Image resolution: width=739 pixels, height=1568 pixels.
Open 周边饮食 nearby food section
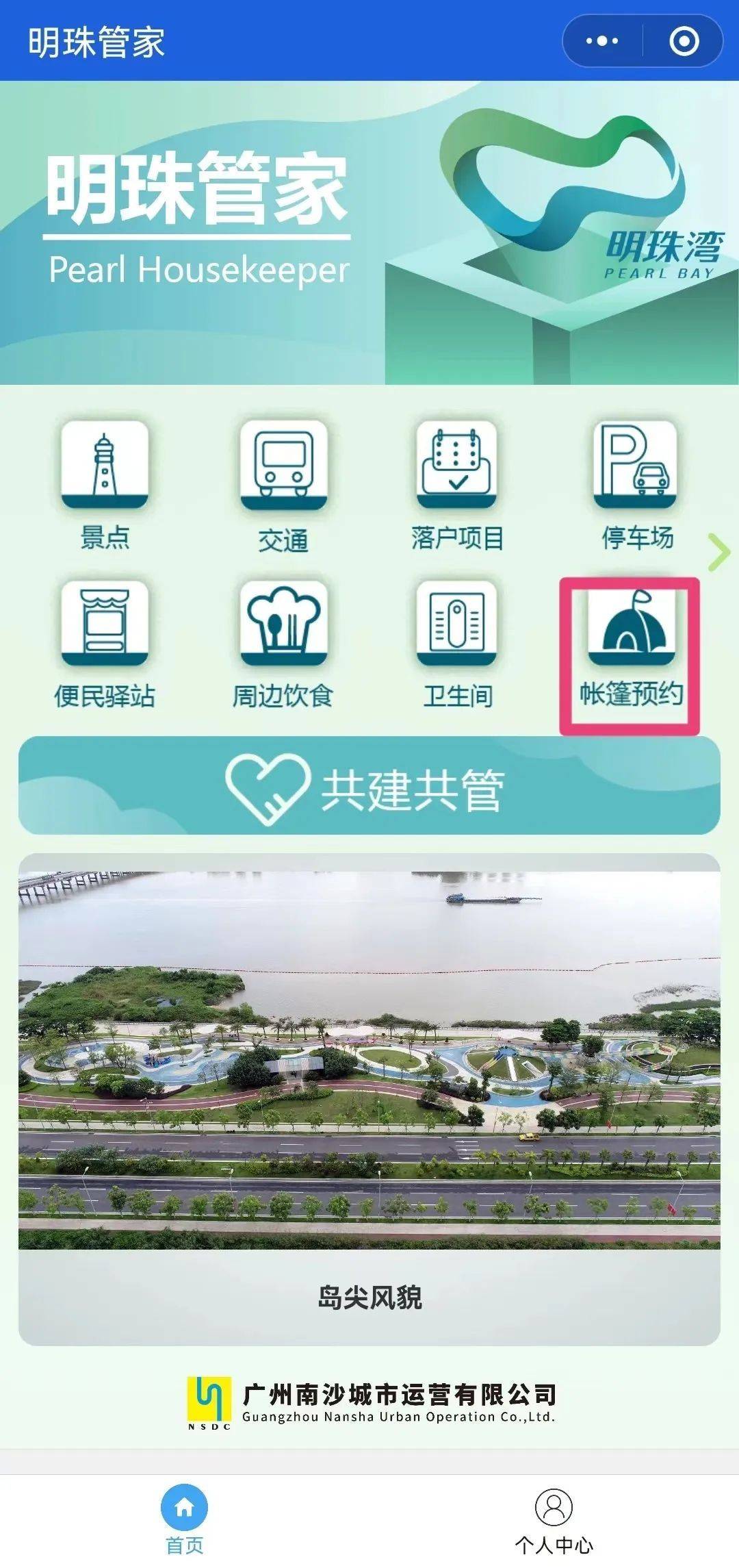(x=283, y=644)
